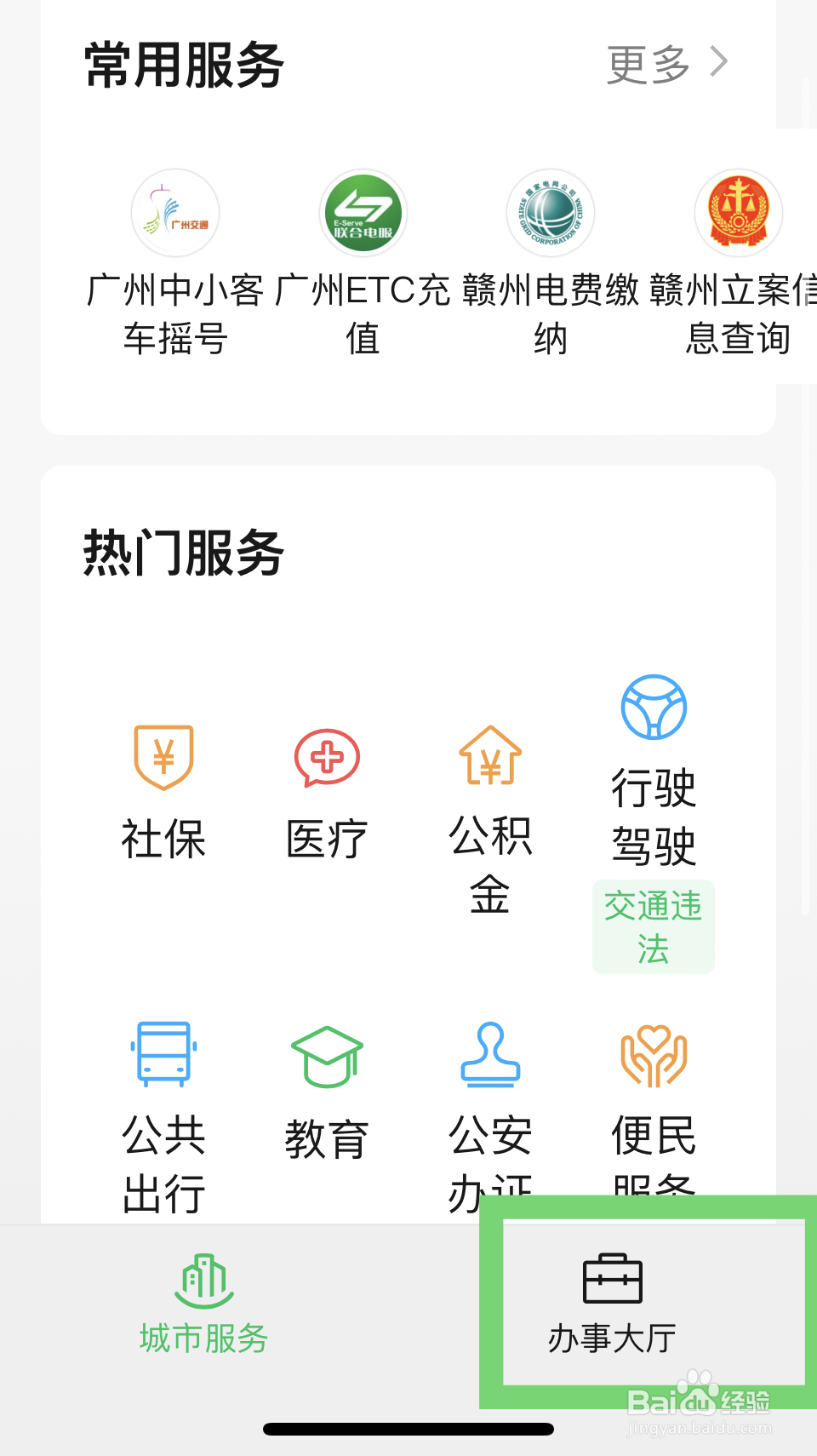Tap 赣州立案信息查询 service icon
This screenshot has height=1456, width=817.
click(x=738, y=255)
